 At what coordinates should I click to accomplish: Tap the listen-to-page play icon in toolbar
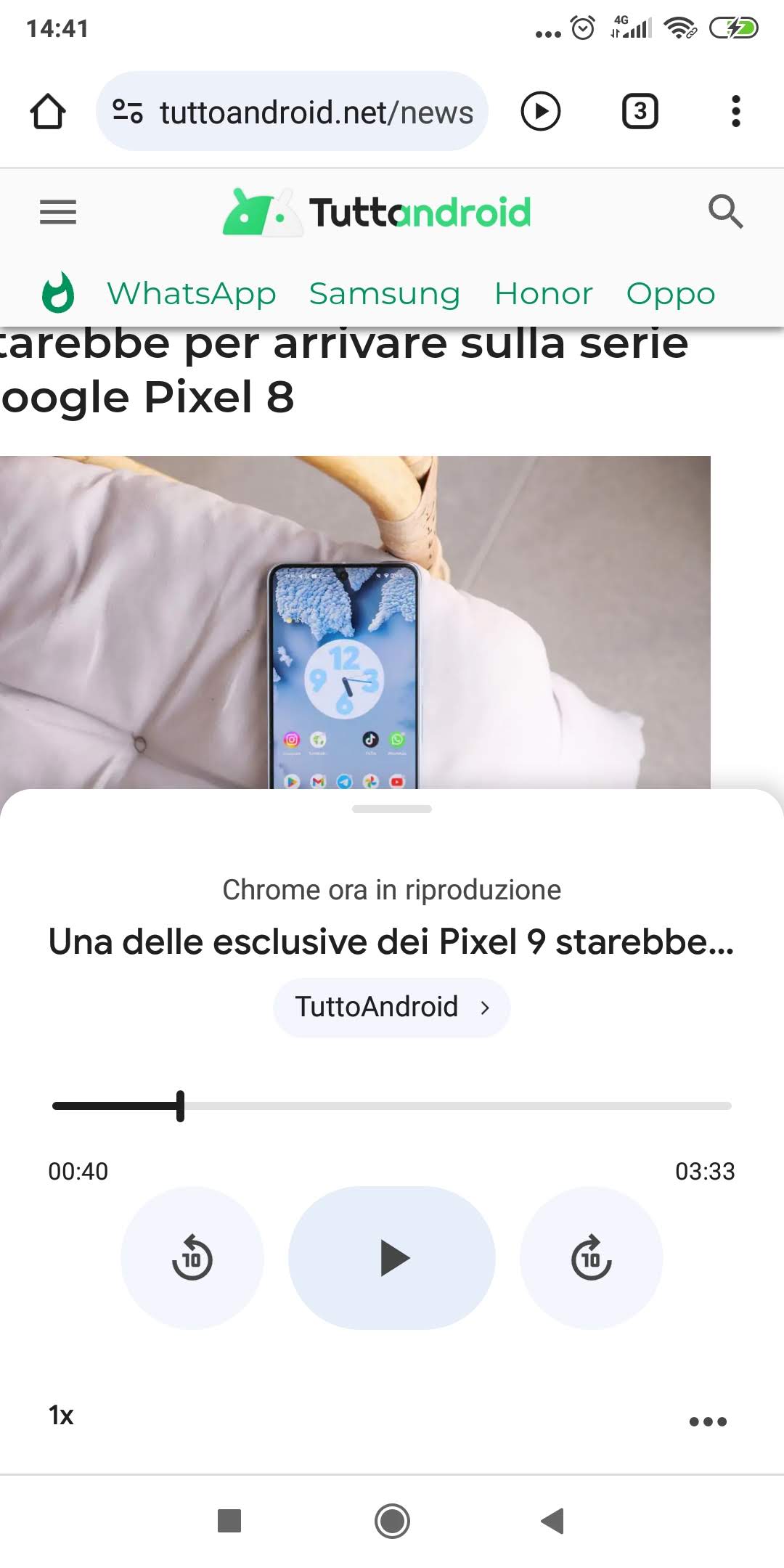[541, 112]
